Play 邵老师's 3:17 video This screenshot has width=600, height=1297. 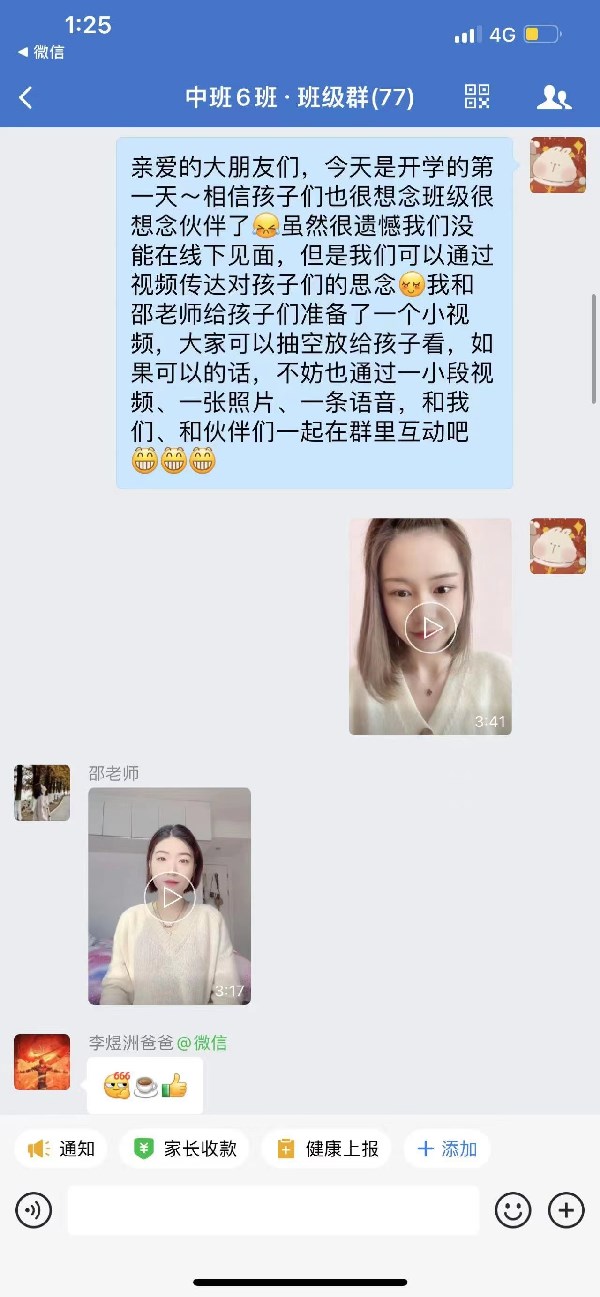point(169,897)
